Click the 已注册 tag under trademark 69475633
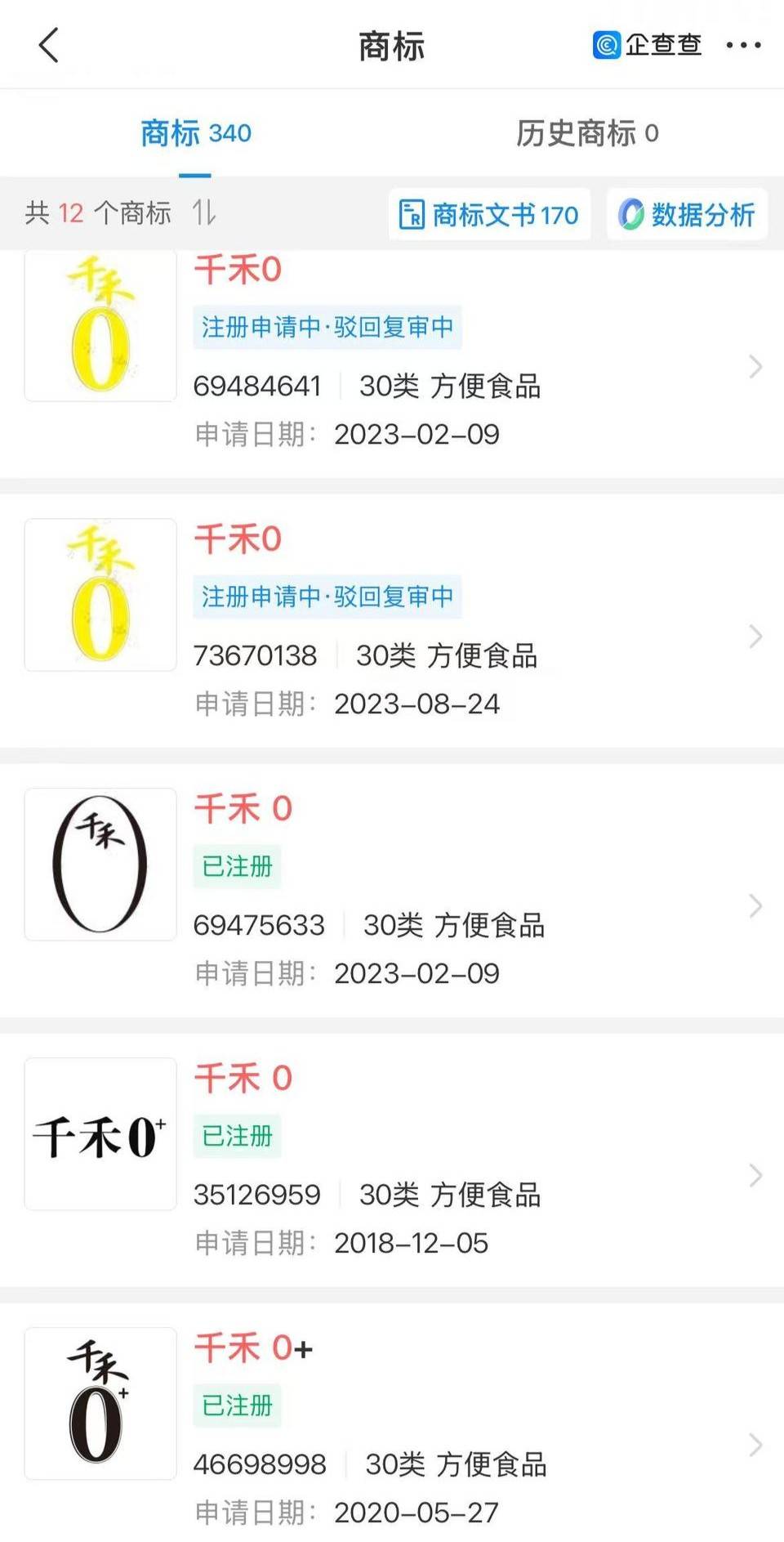The width and height of the screenshot is (784, 1542). (237, 866)
